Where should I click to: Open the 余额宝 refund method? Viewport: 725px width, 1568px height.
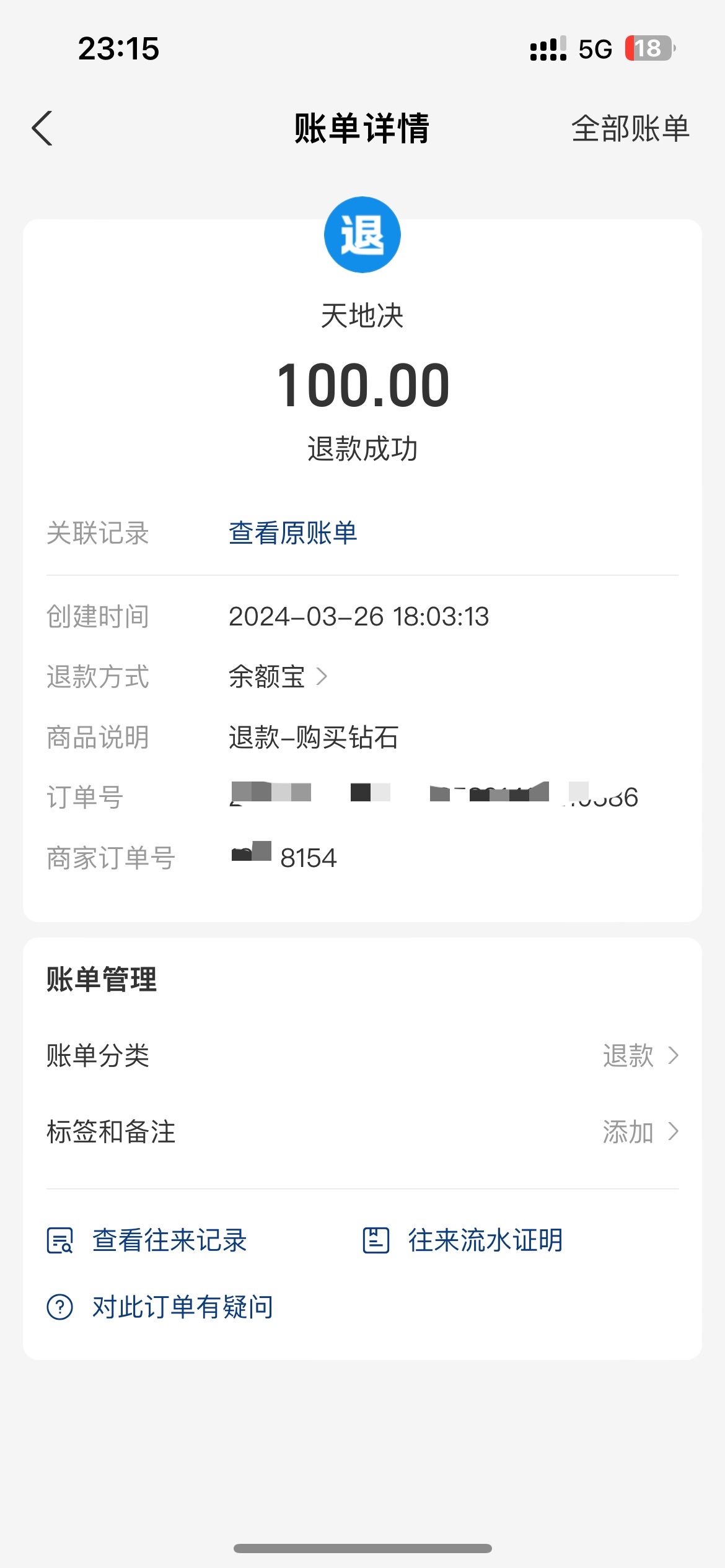tap(278, 677)
